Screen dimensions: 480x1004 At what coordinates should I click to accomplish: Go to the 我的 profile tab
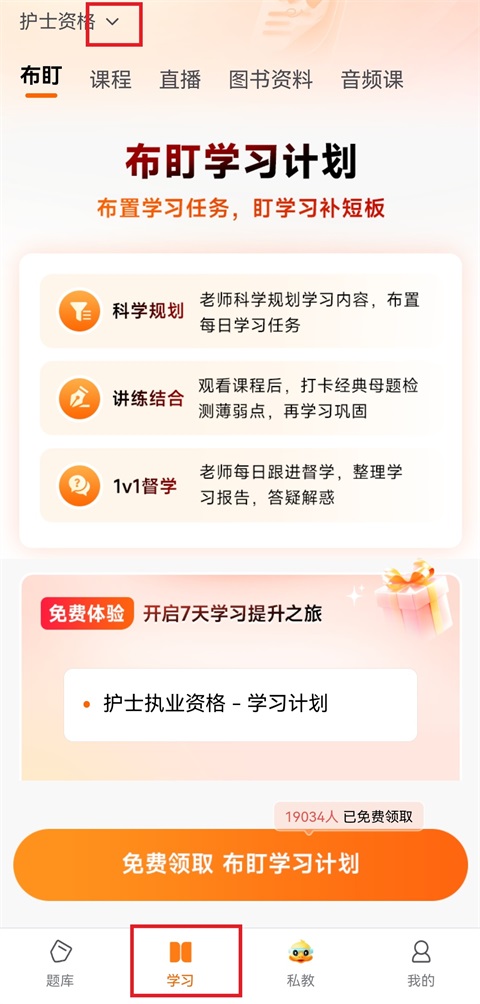(x=420, y=962)
